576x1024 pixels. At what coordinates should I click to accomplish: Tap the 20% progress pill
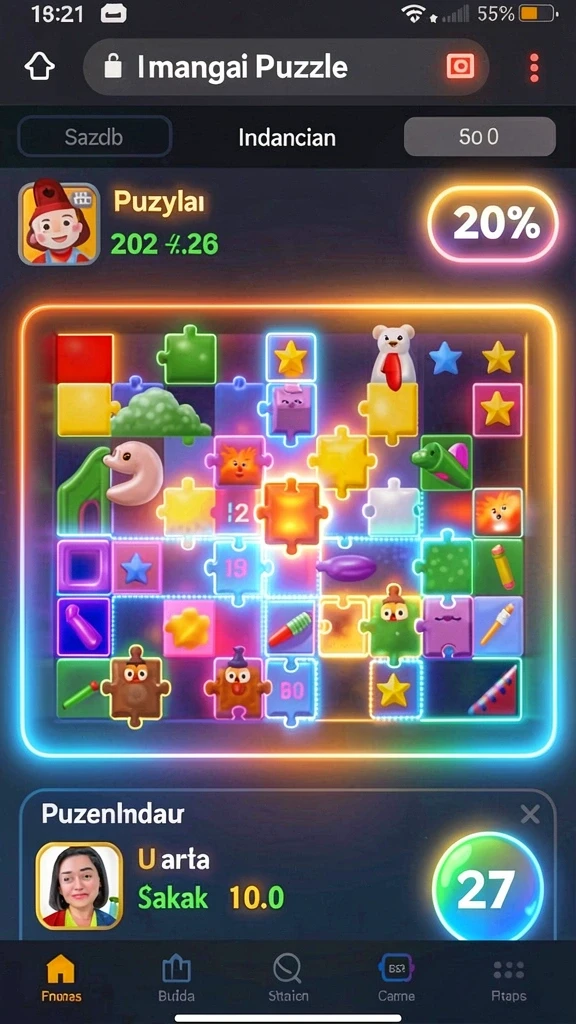(x=493, y=225)
